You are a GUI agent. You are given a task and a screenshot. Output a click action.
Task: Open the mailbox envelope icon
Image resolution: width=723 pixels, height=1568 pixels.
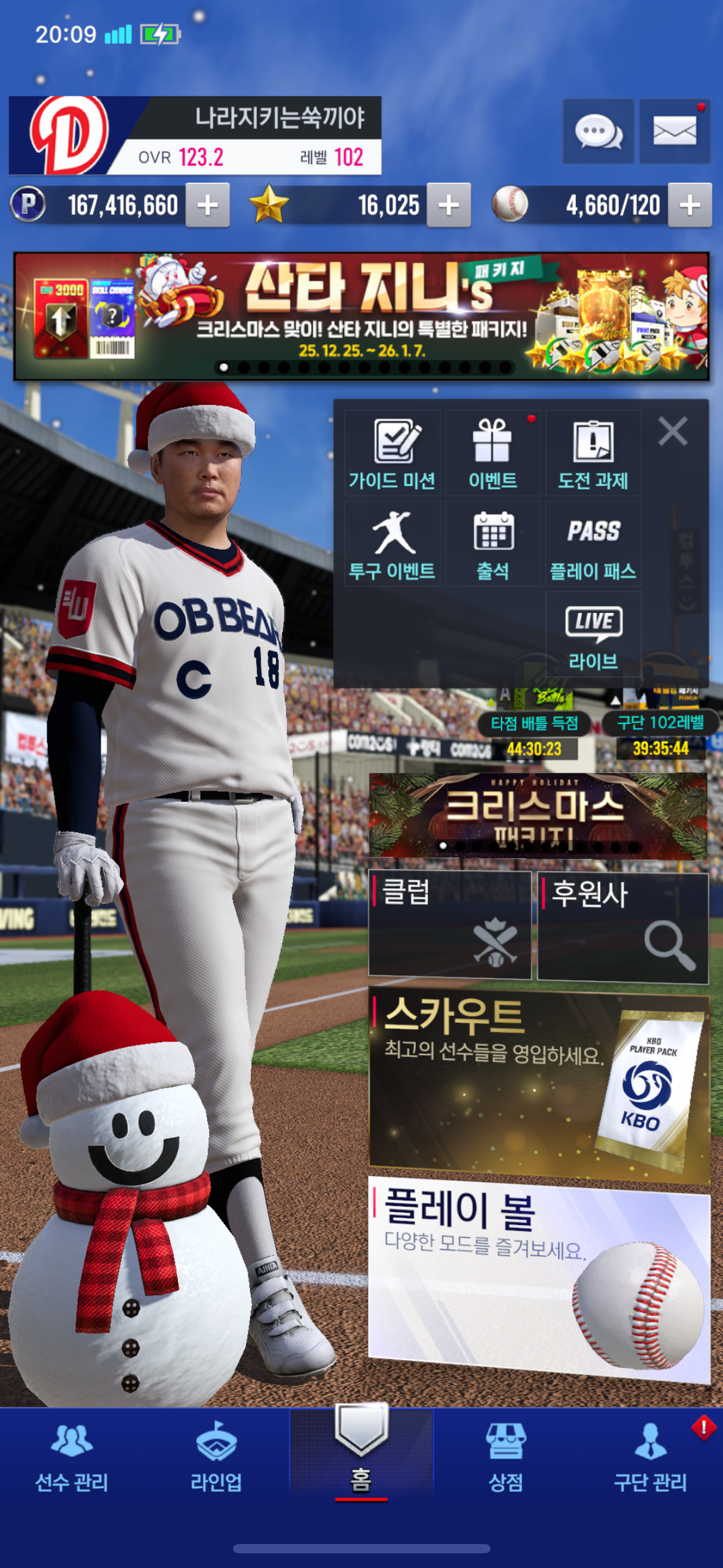[674, 131]
